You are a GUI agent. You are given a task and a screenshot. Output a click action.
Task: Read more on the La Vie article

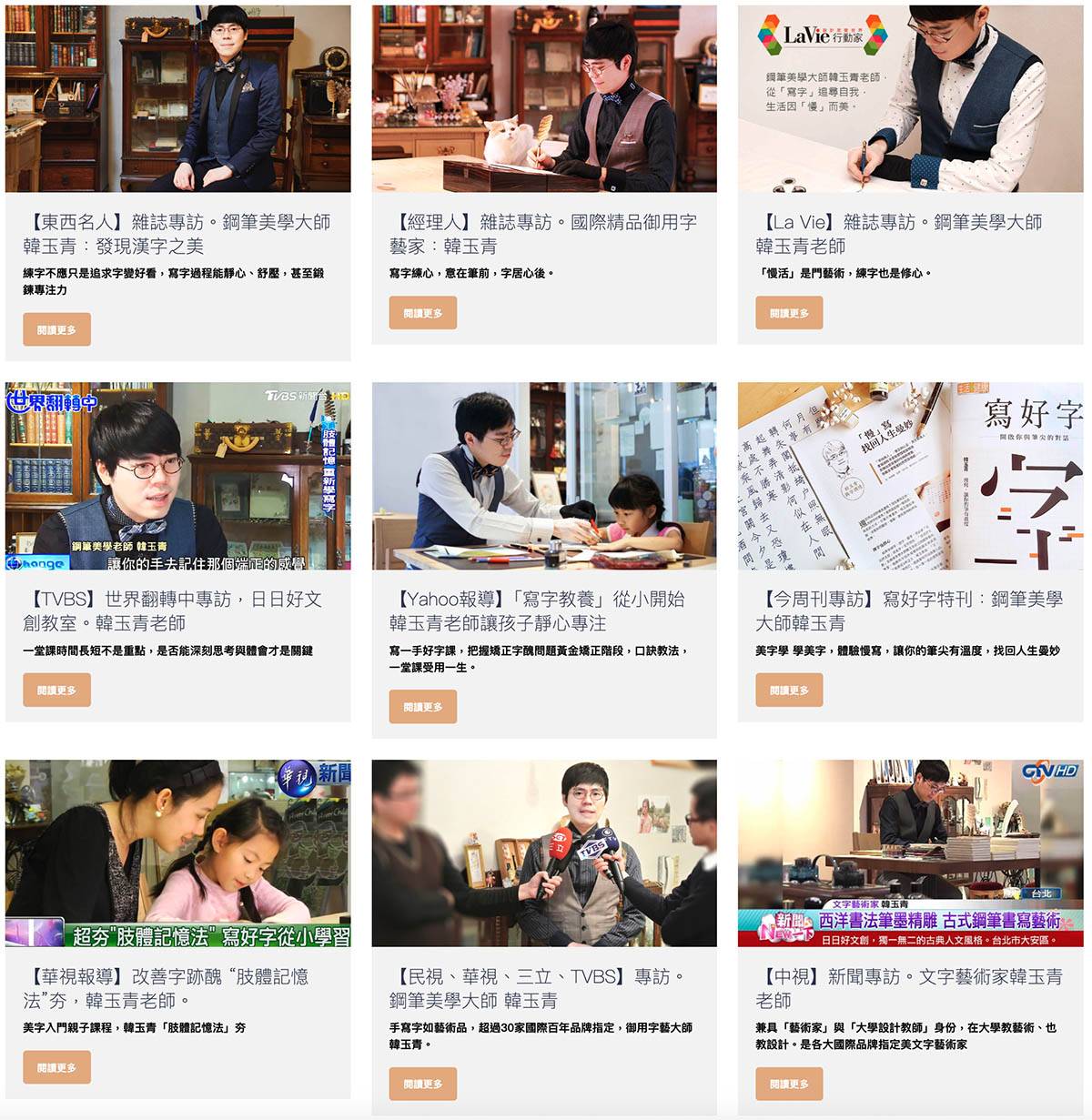coord(789,313)
